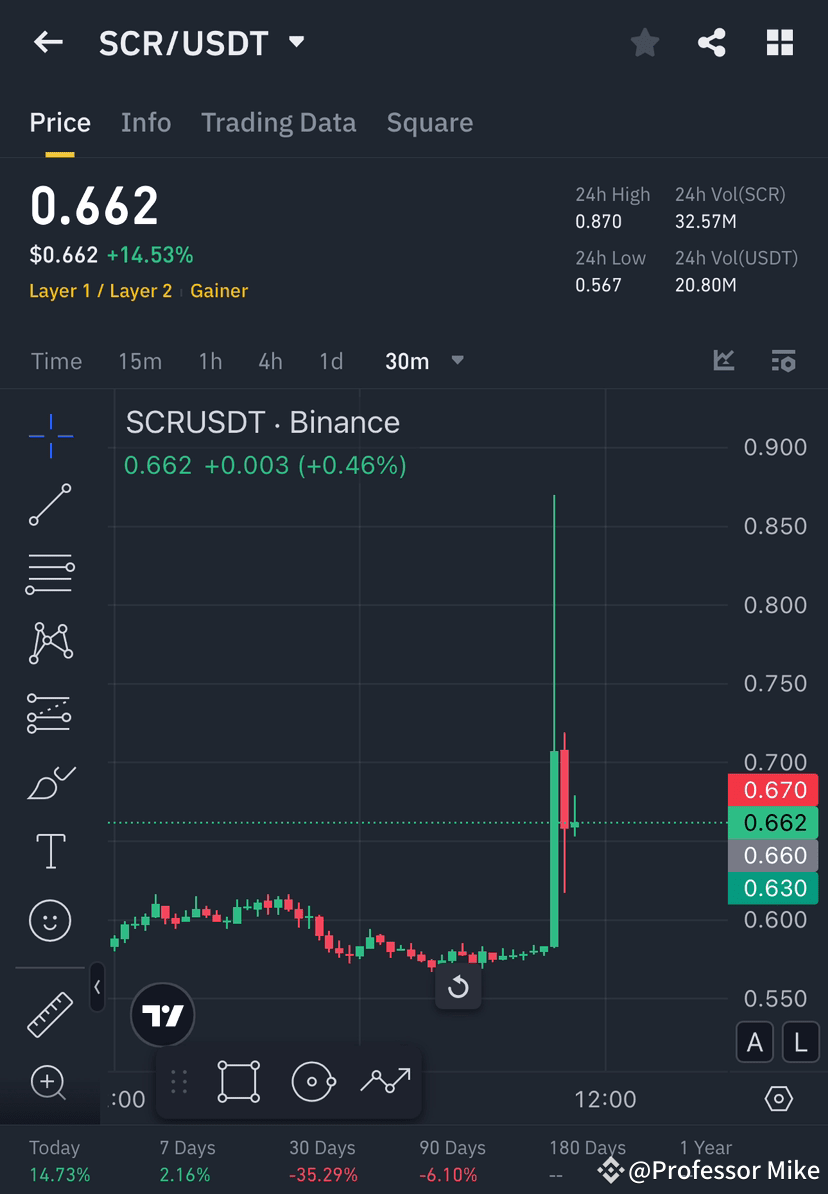Open the crosshair cursor tool
828x1194 pixels.
(50, 435)
